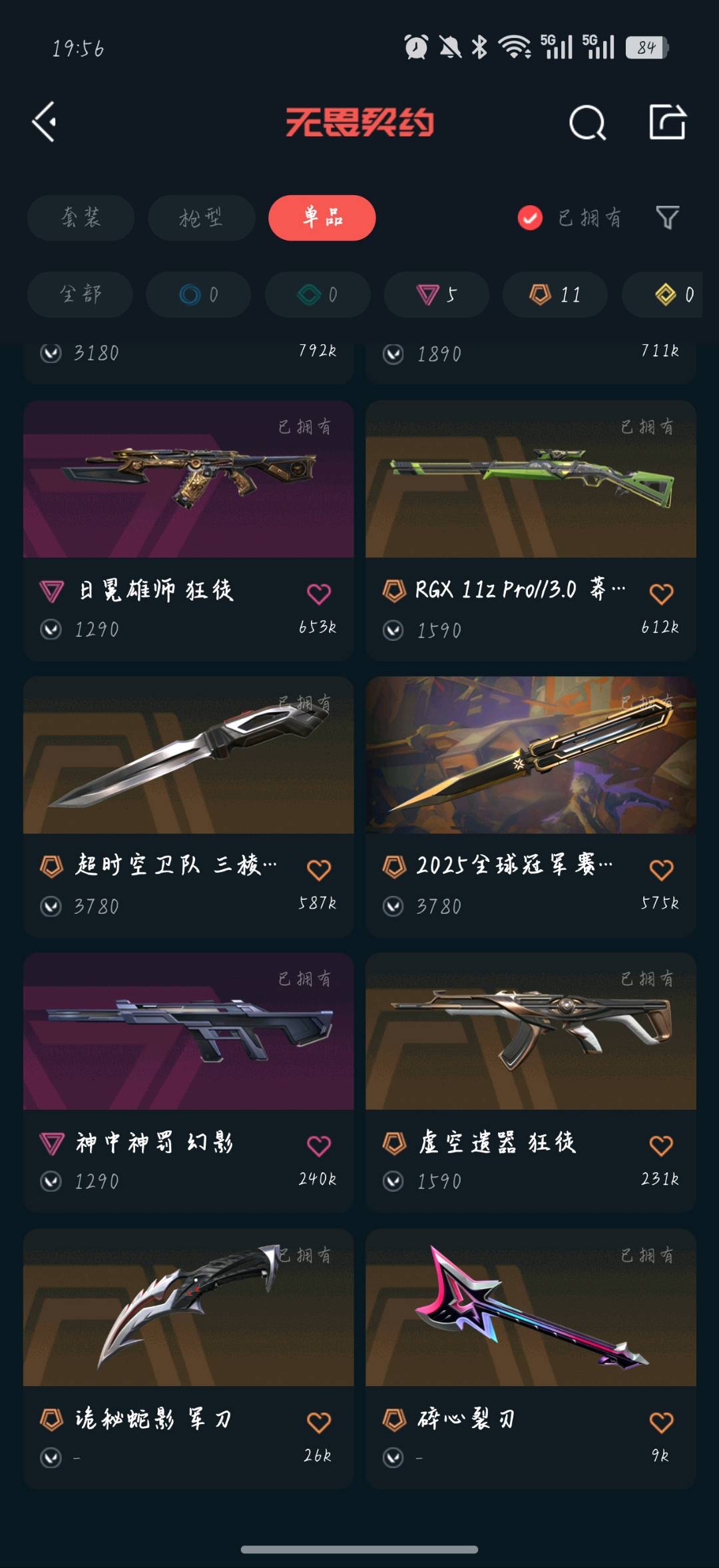Uncheck the 已拥有 checkbox
The image size is (719, 1568).
(530, 218)
